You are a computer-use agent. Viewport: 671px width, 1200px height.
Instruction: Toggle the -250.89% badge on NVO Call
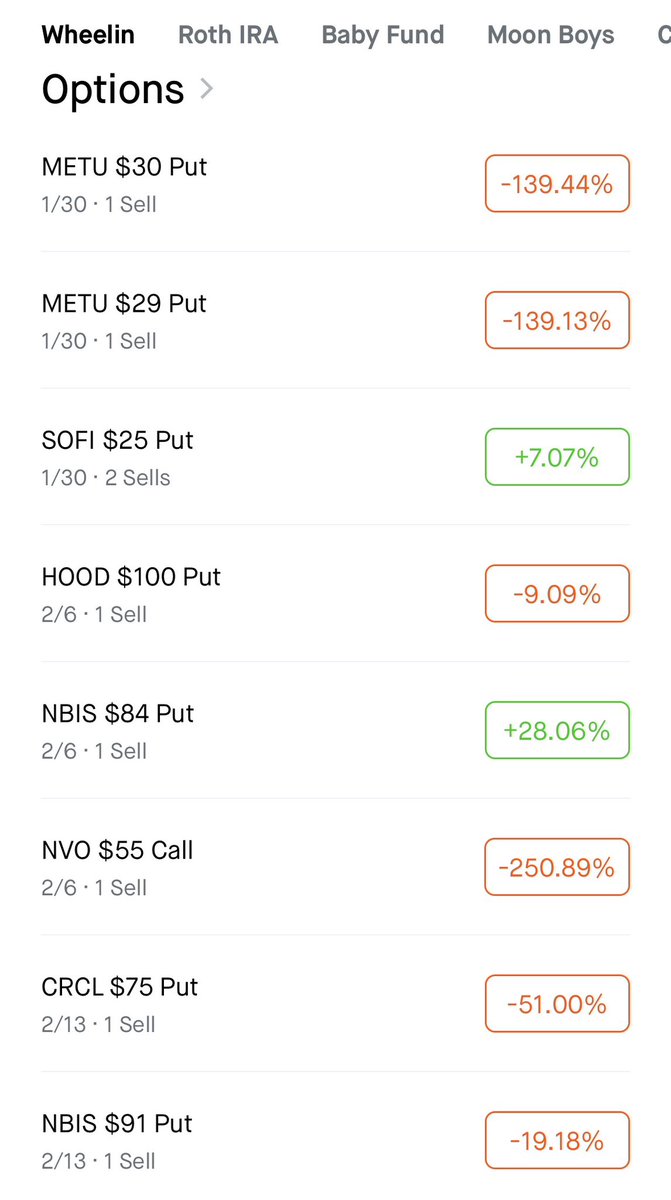point(557,867)
